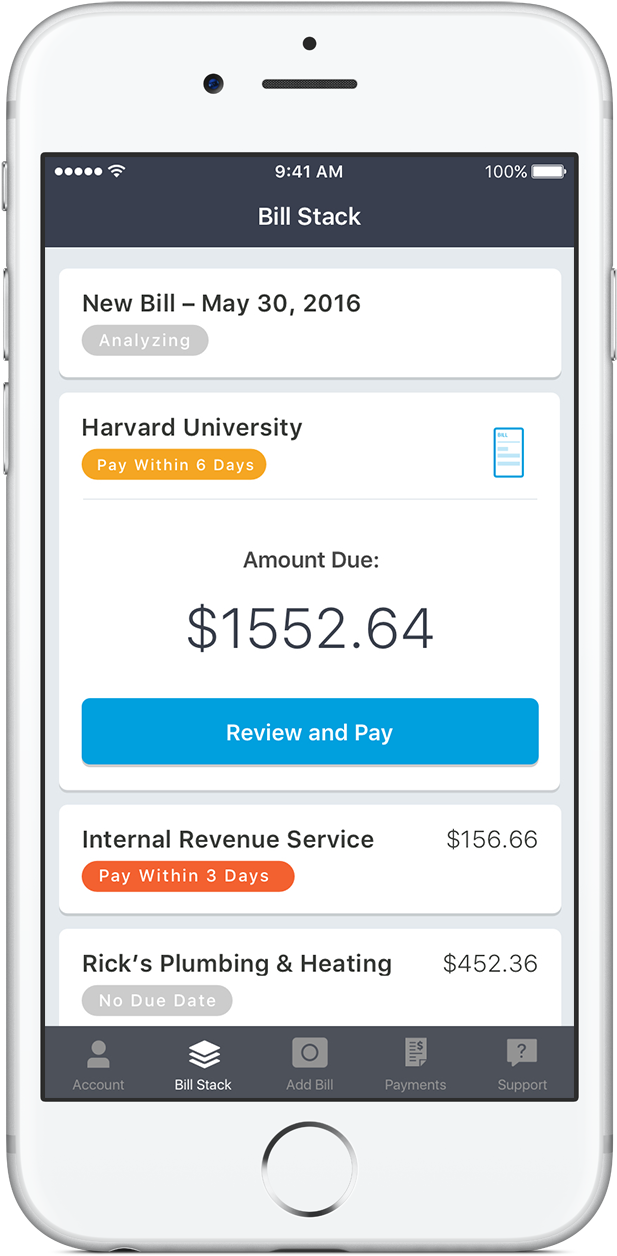Open the New Bill – May 30, 2016 card
Screen dimensions: 617x1256
coord(310,323)
